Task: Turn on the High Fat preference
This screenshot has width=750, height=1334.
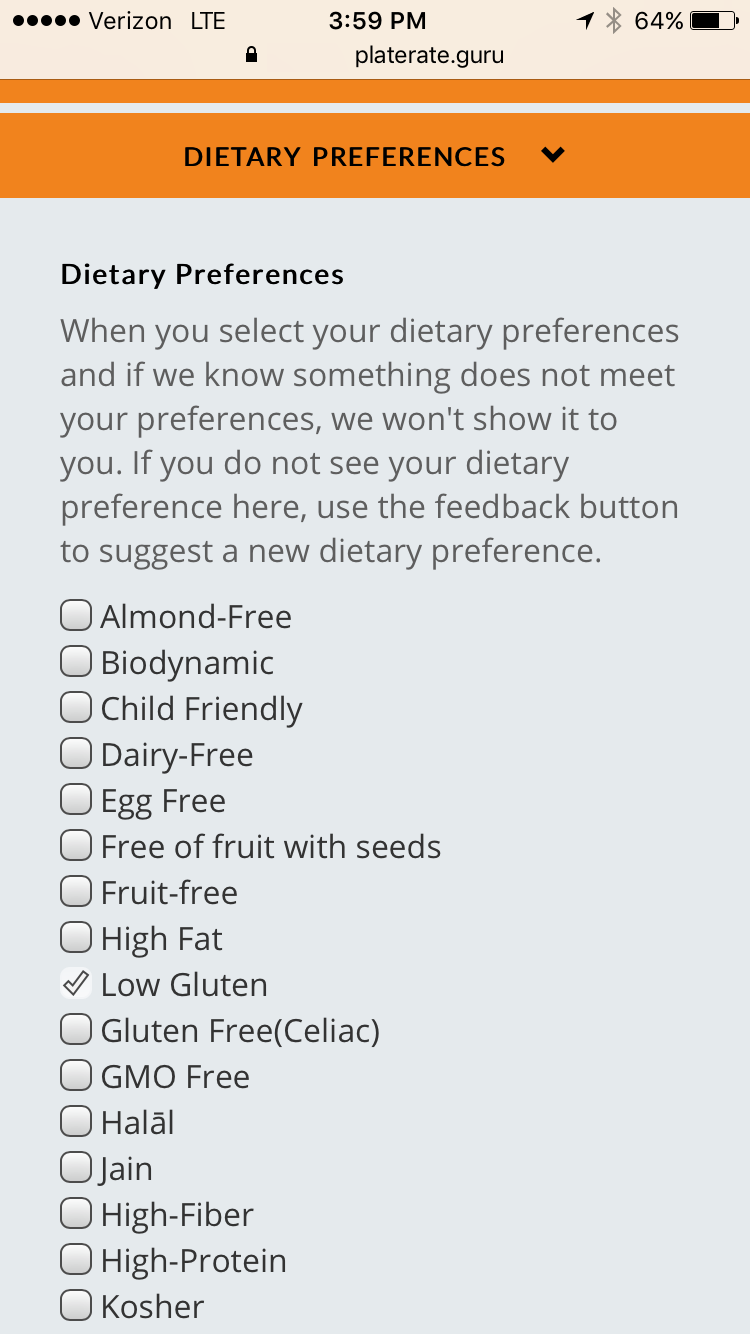Action: [76, 938]
